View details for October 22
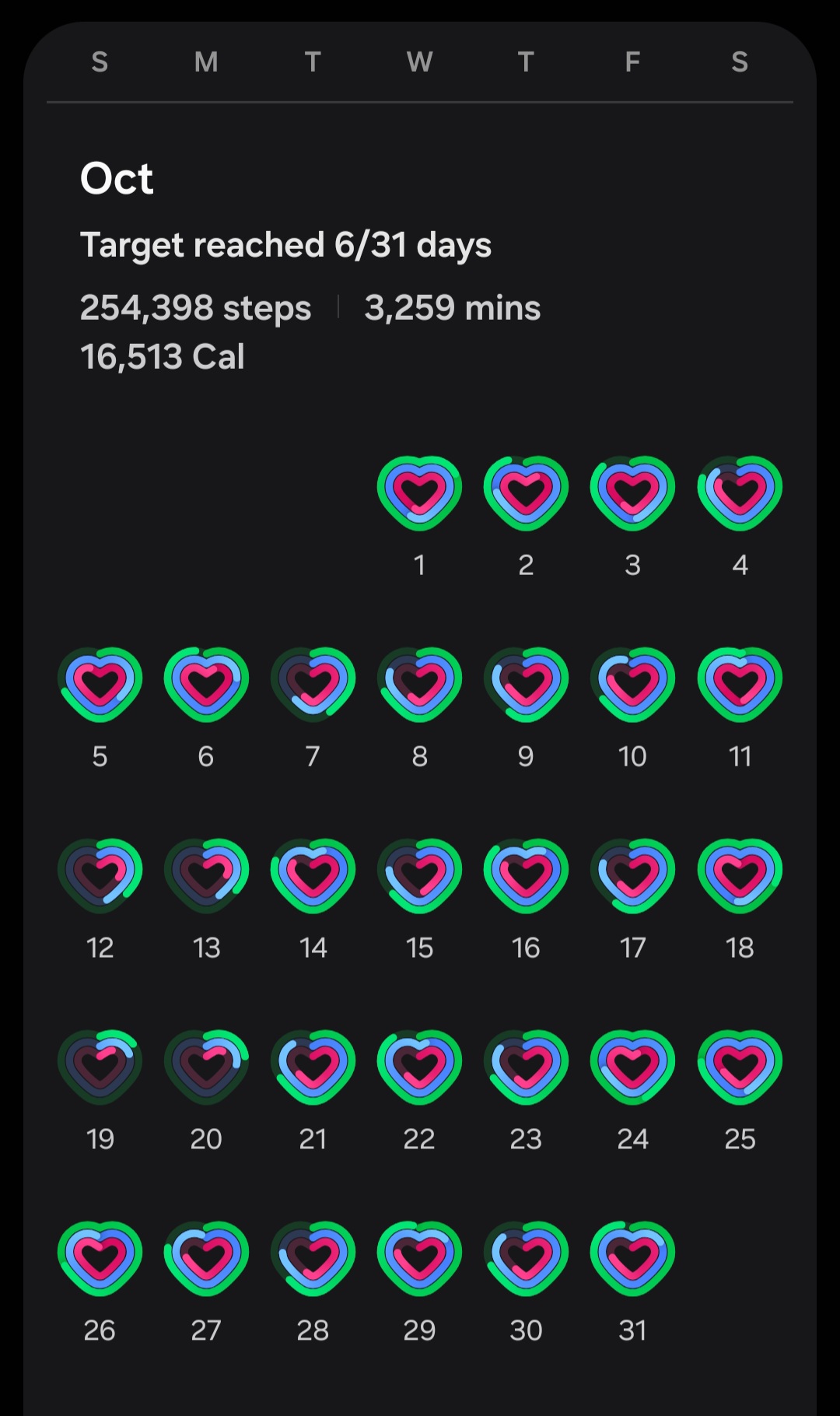Viewport: 840px width, 1416px height. click(419, 1067)
